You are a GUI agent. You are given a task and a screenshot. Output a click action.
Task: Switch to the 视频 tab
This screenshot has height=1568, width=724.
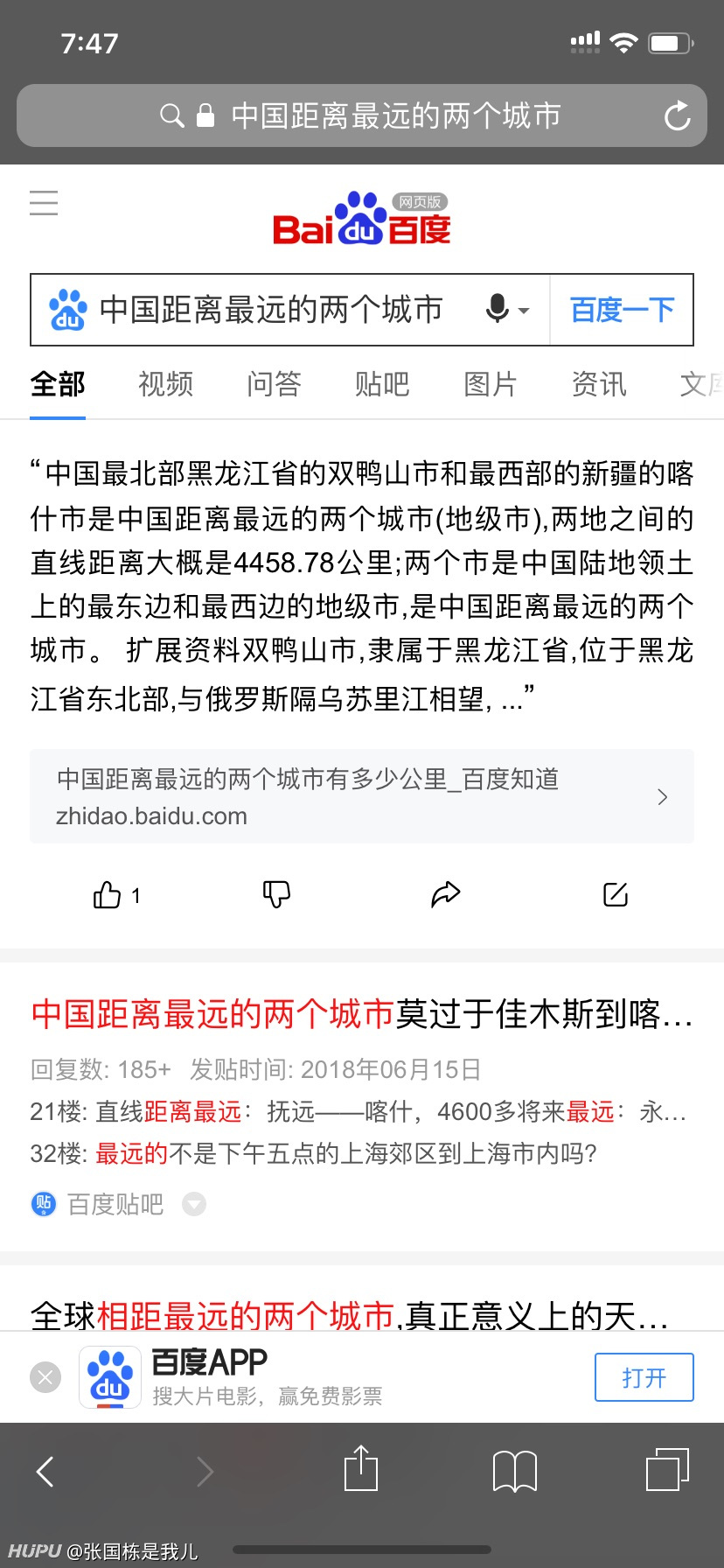(x=165, y=384)
